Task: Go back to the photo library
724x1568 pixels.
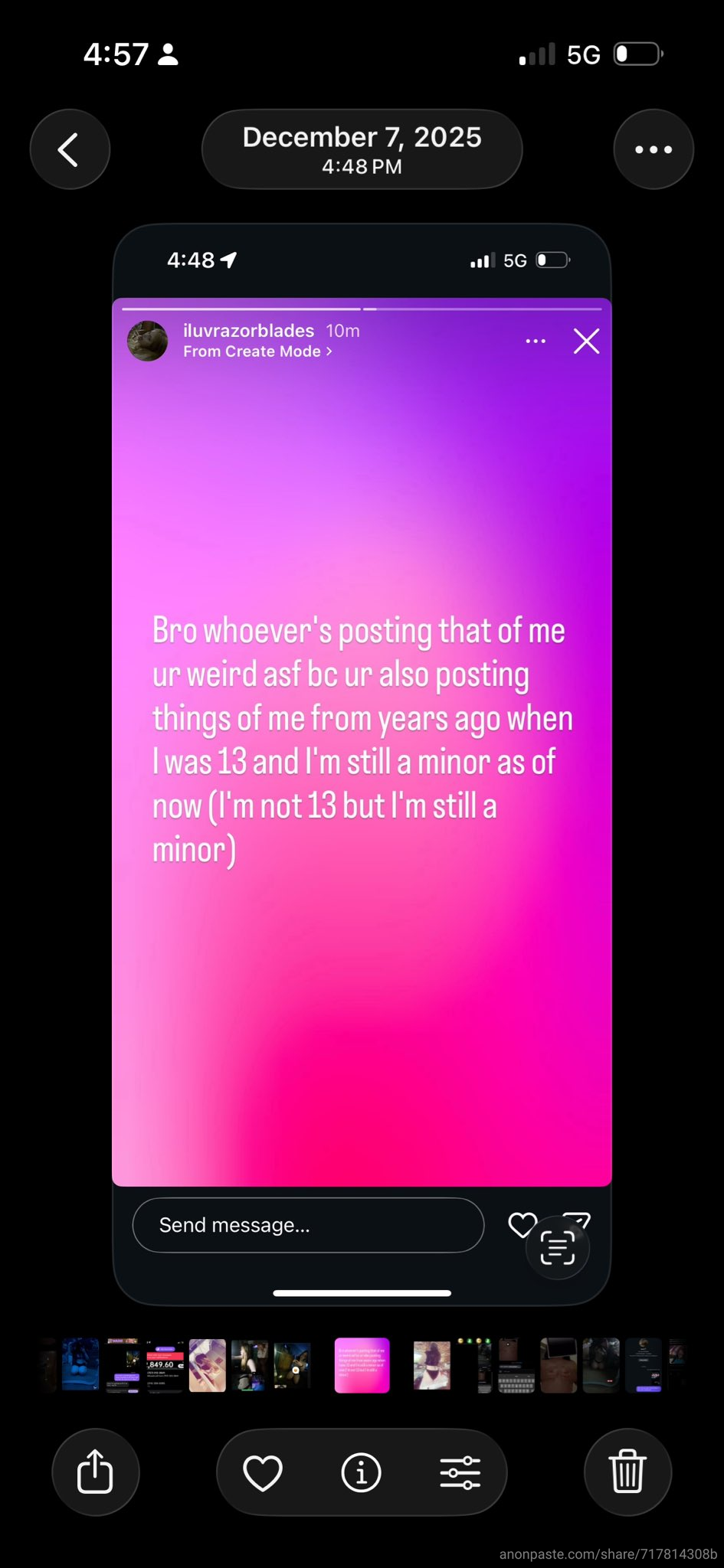Action: (70, 149)
